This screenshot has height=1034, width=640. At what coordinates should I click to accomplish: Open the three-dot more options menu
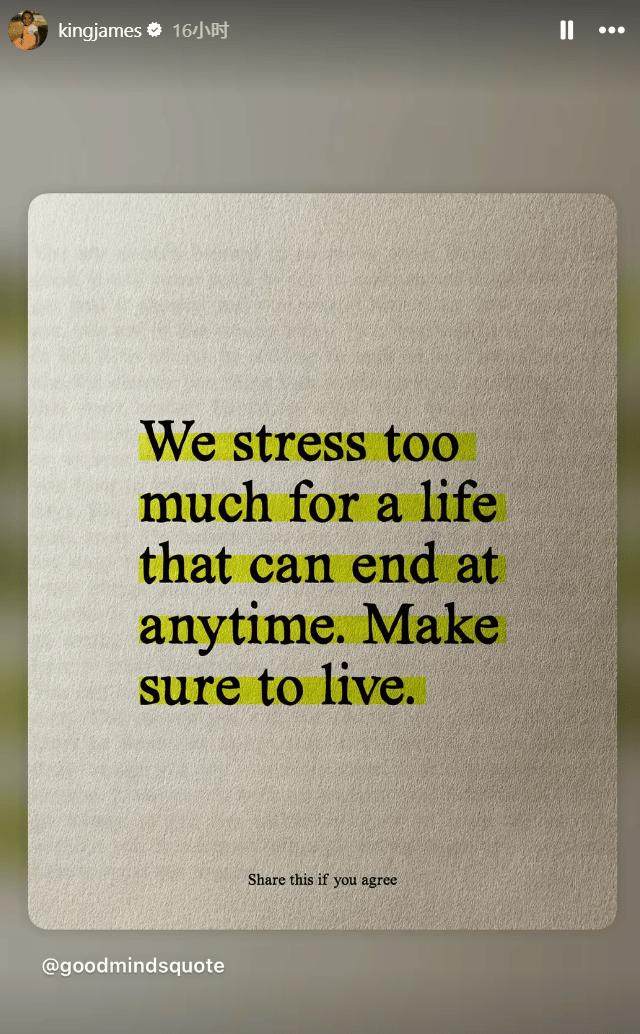pos(612,30)
